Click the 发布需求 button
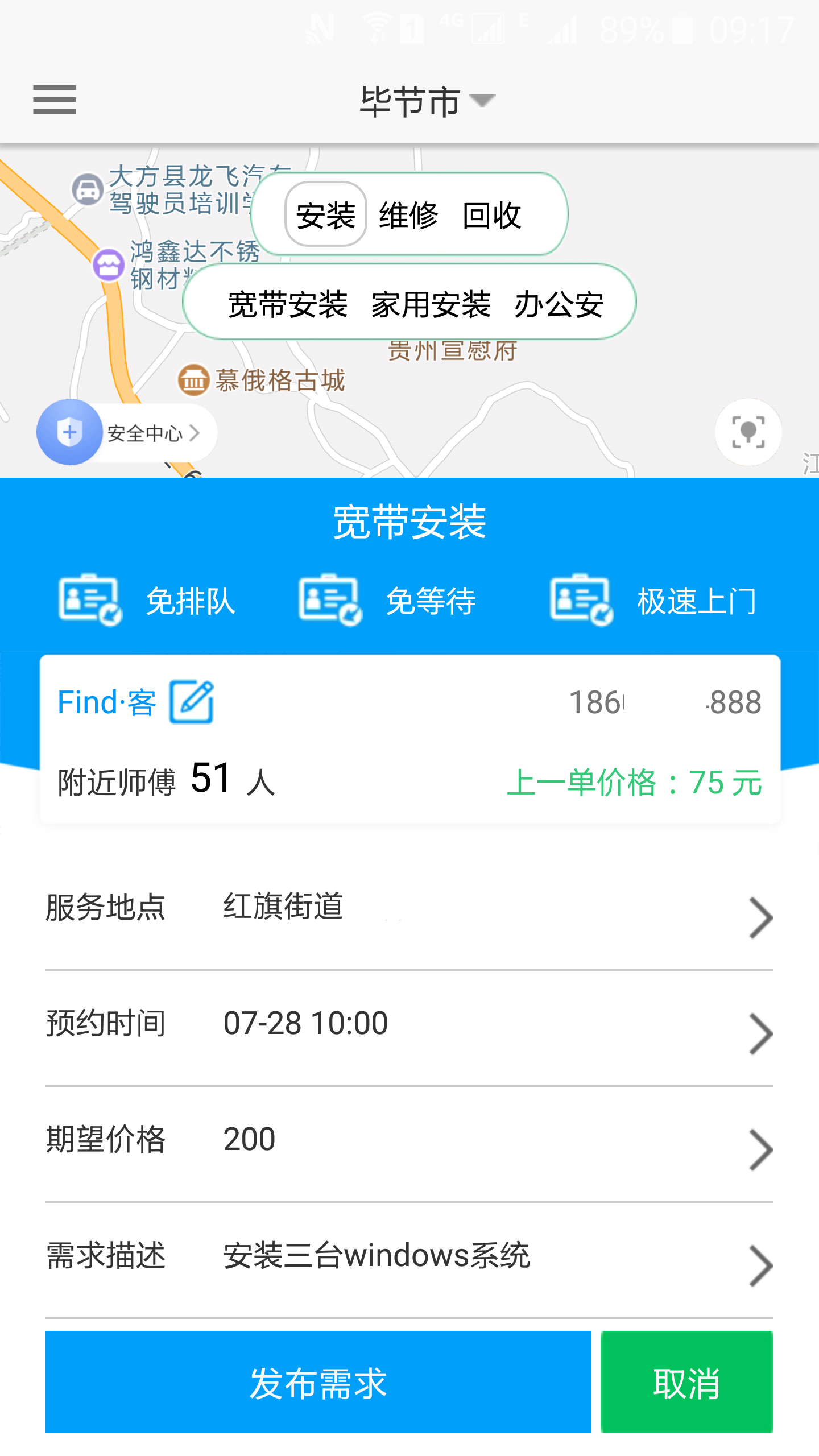The height and width of the screenshot is (1456, 819). click(x=318, y=1382)
